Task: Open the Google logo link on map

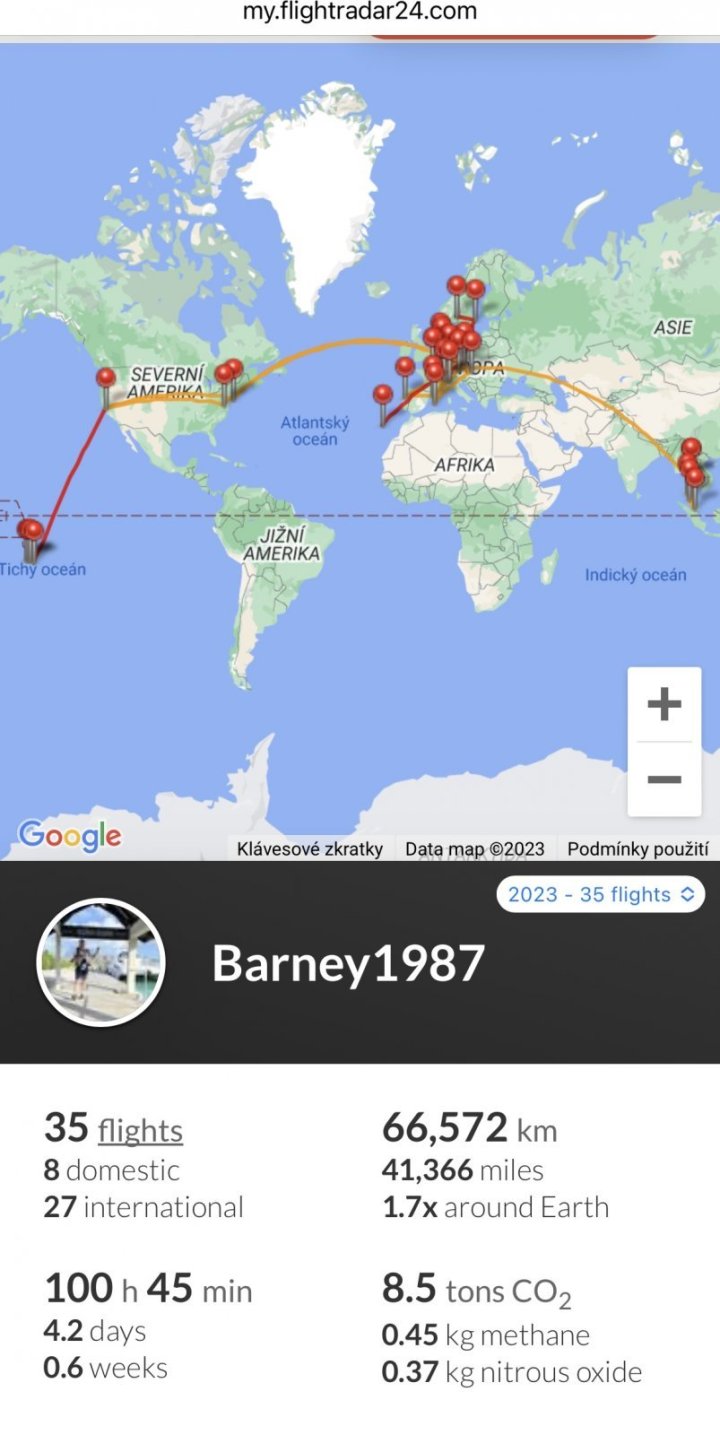Action: [70, 835]
